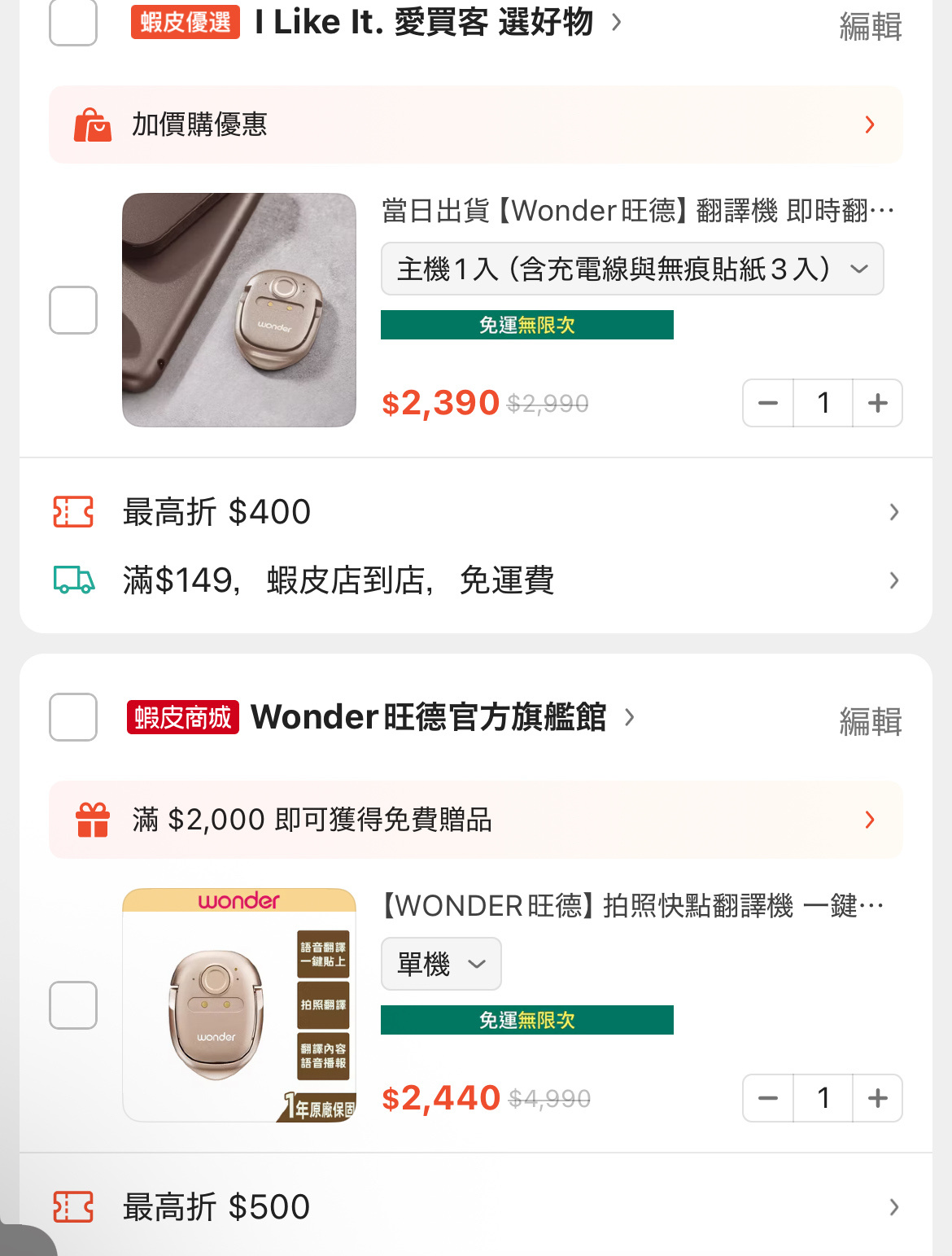Open 加價購優惠 banner
Screen dimensions: 952x1256
point(475,125)
